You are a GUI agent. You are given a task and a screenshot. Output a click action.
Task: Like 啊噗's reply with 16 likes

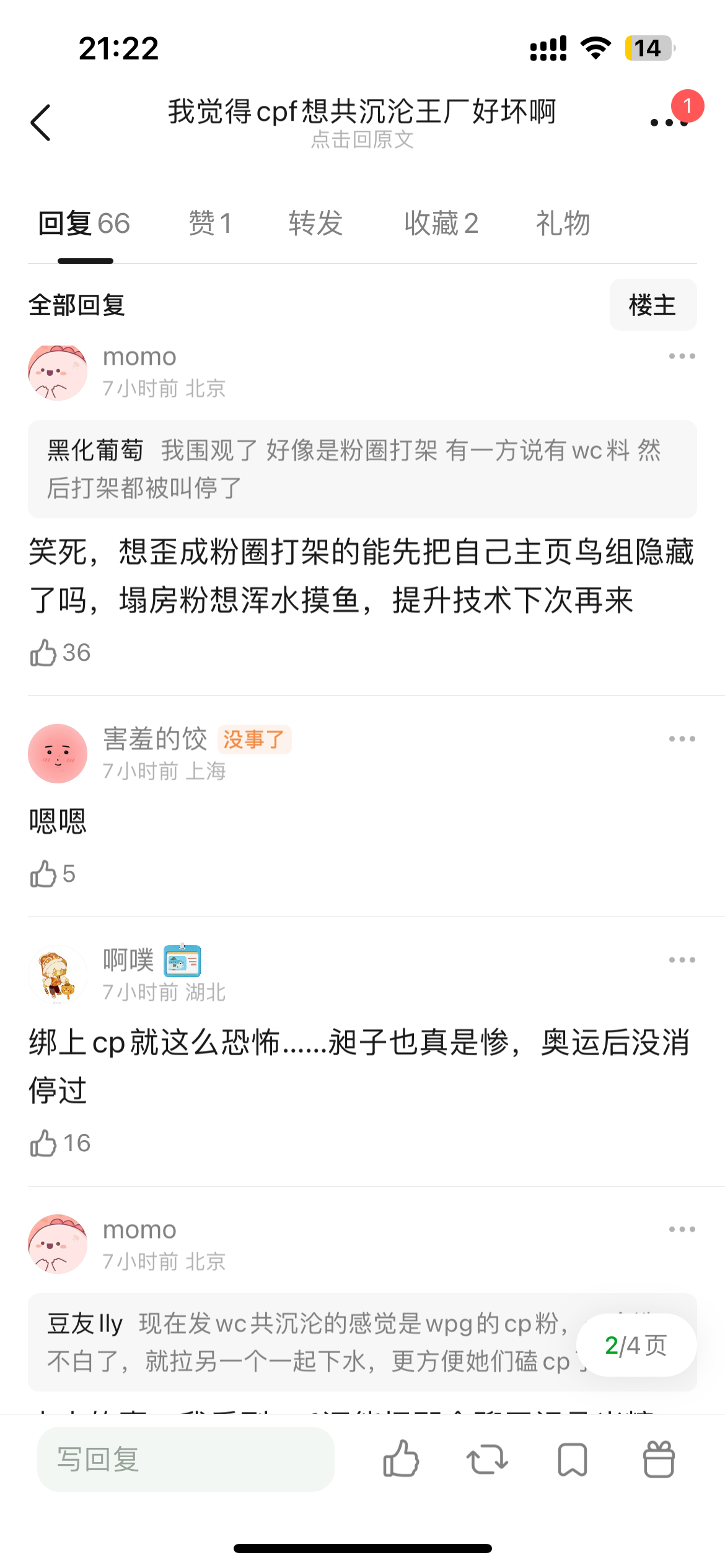[x=43, y=1144]
